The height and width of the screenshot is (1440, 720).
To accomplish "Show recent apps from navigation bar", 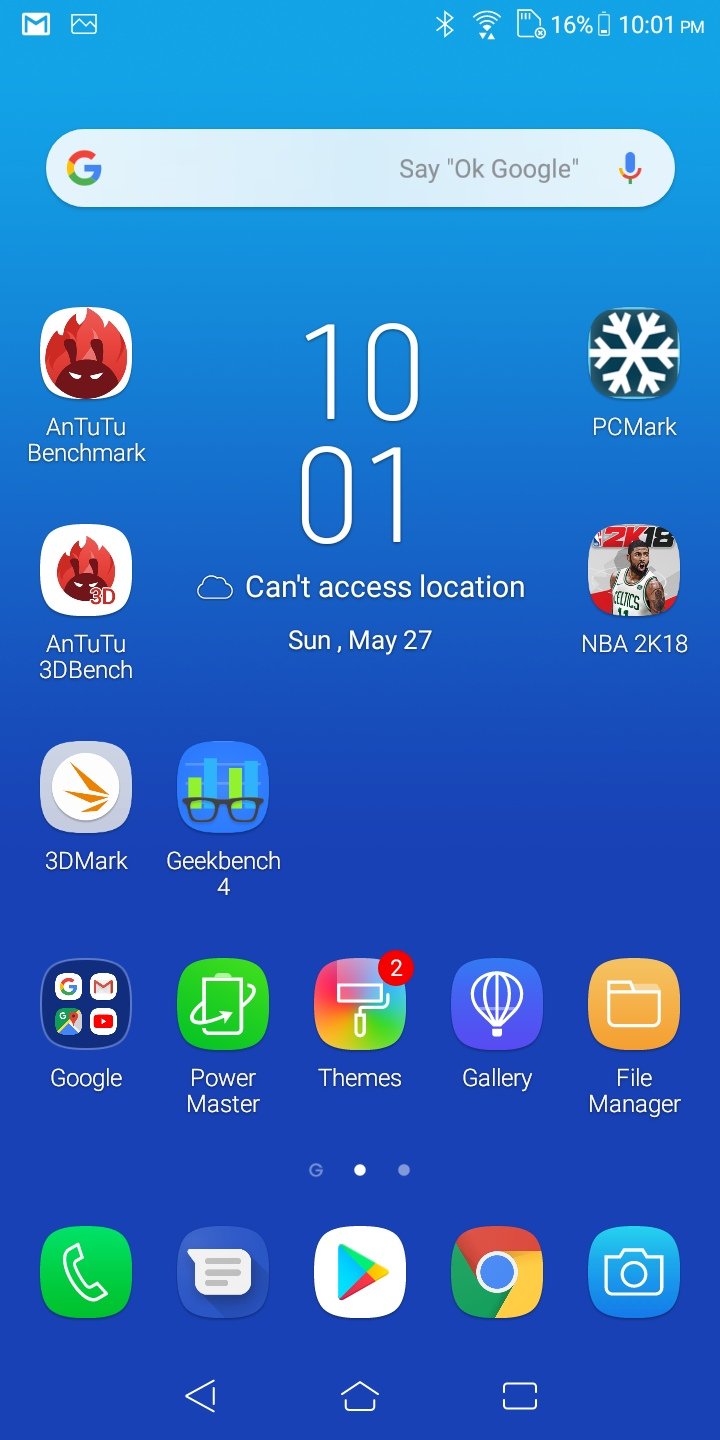I will pyautogui.click(x=519, y=1396).
